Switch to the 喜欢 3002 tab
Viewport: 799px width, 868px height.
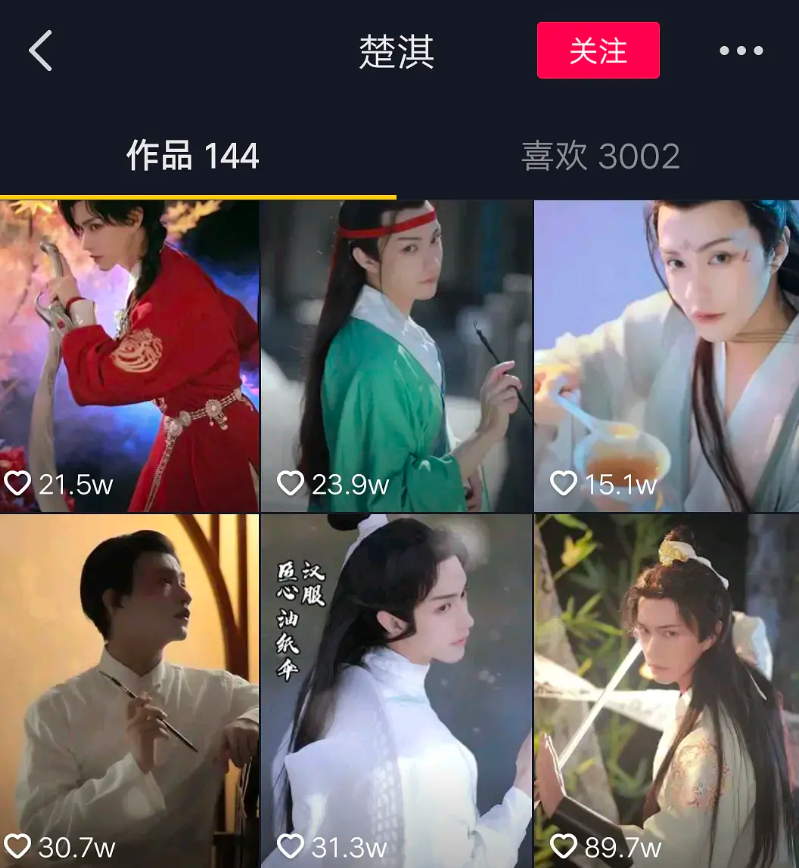(x=598, y=156)
